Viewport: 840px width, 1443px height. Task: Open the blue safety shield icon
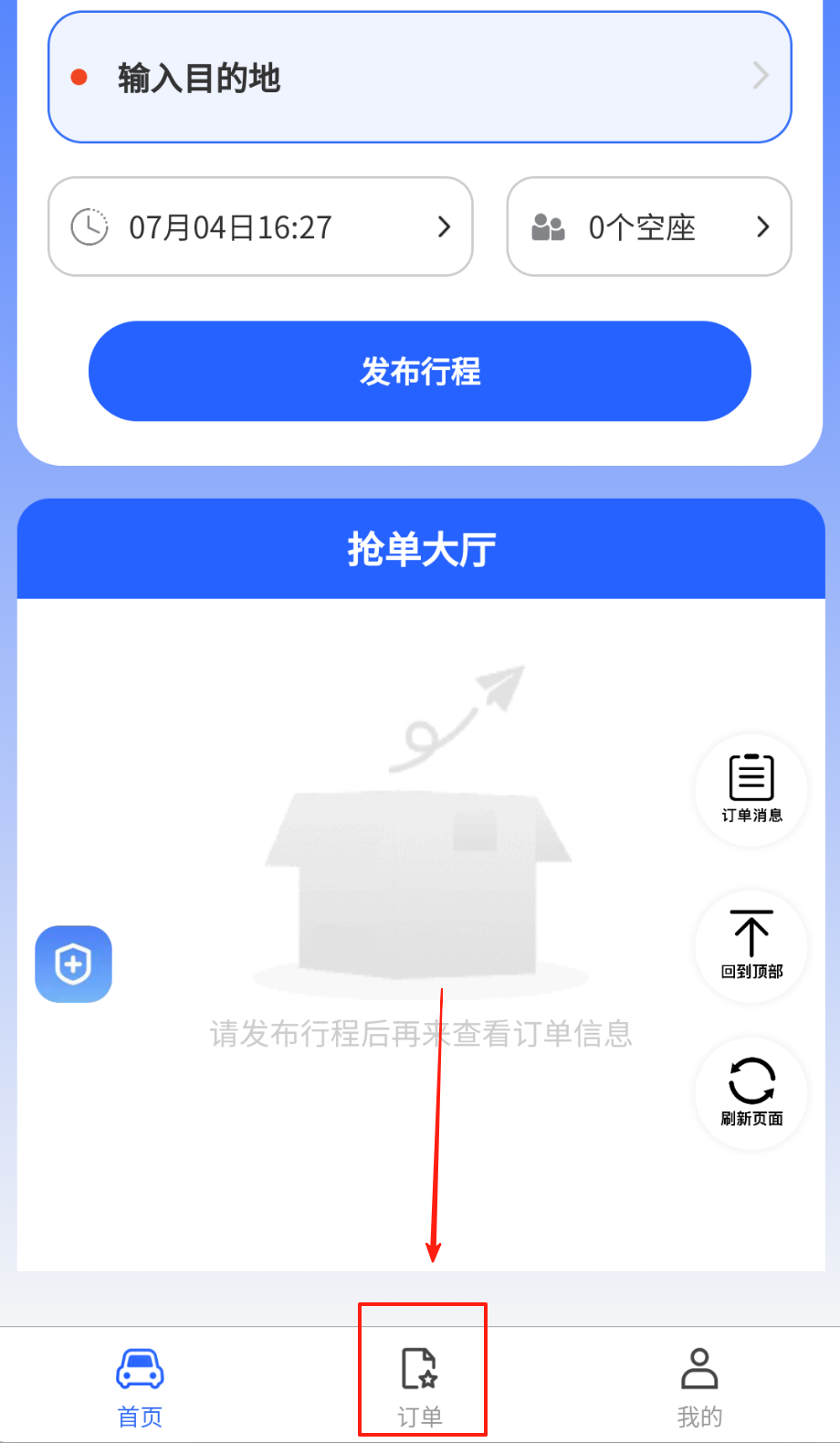point(74,964)
